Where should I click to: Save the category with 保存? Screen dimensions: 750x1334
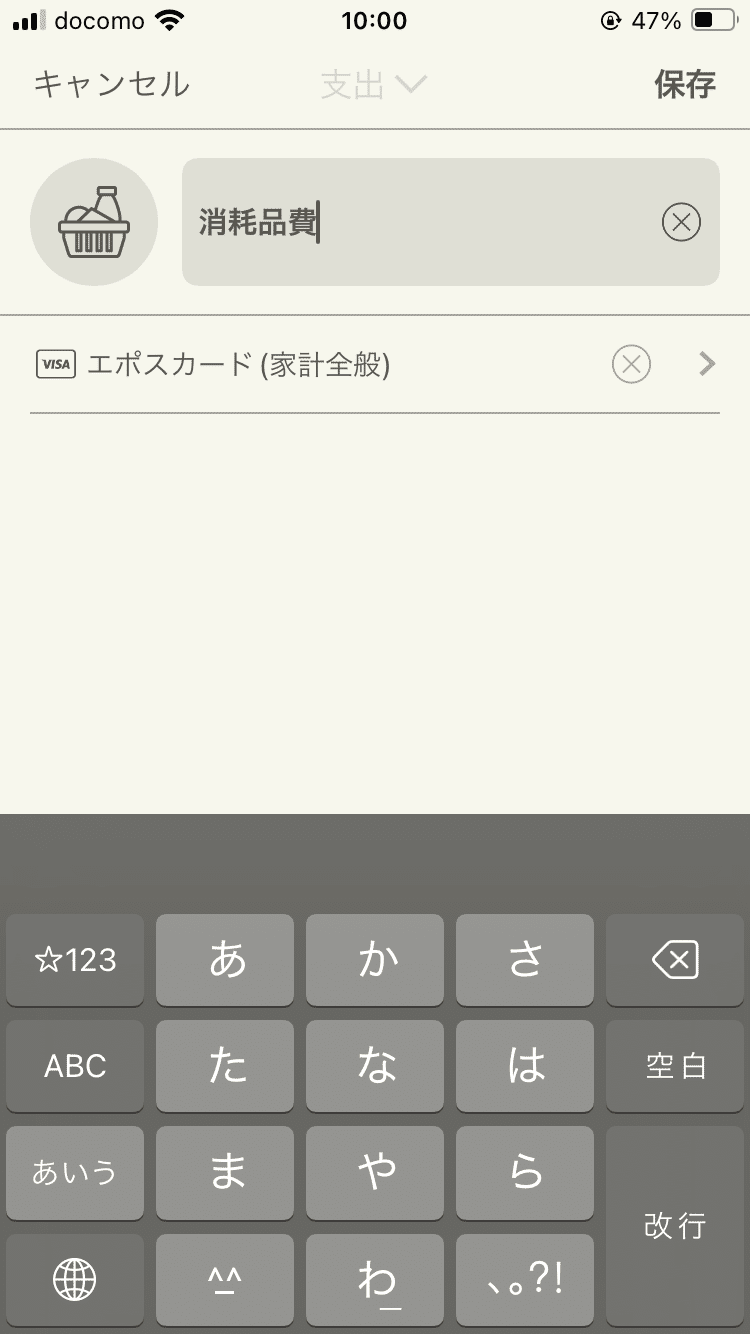[685, 84]
